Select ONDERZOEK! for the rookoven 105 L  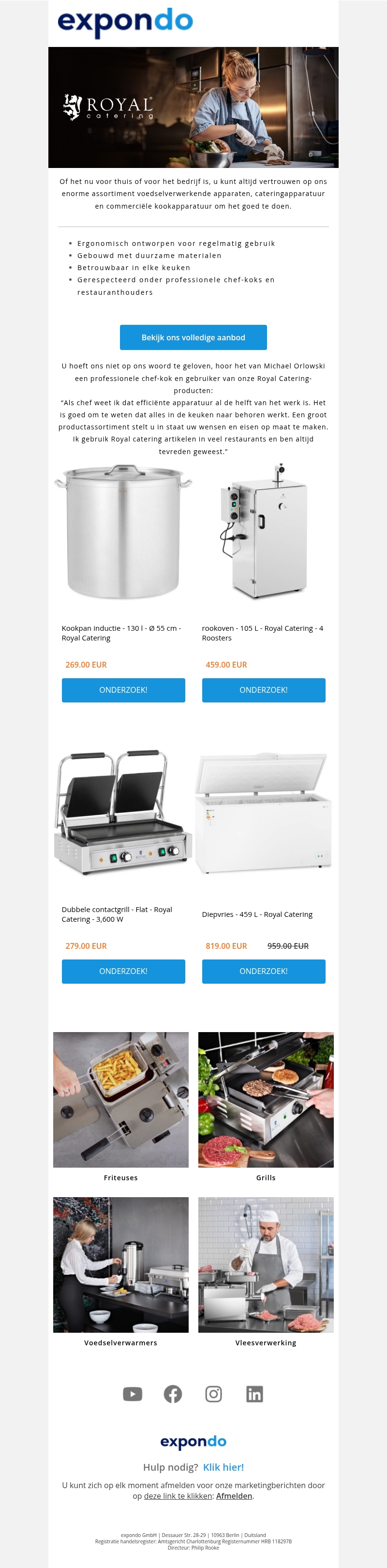(264, 690)
